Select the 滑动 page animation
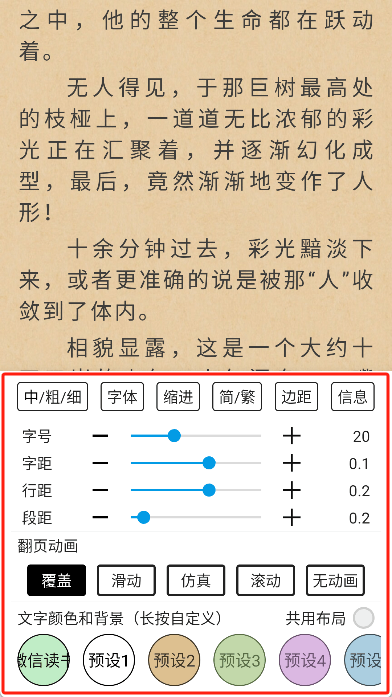 (126, 581)
